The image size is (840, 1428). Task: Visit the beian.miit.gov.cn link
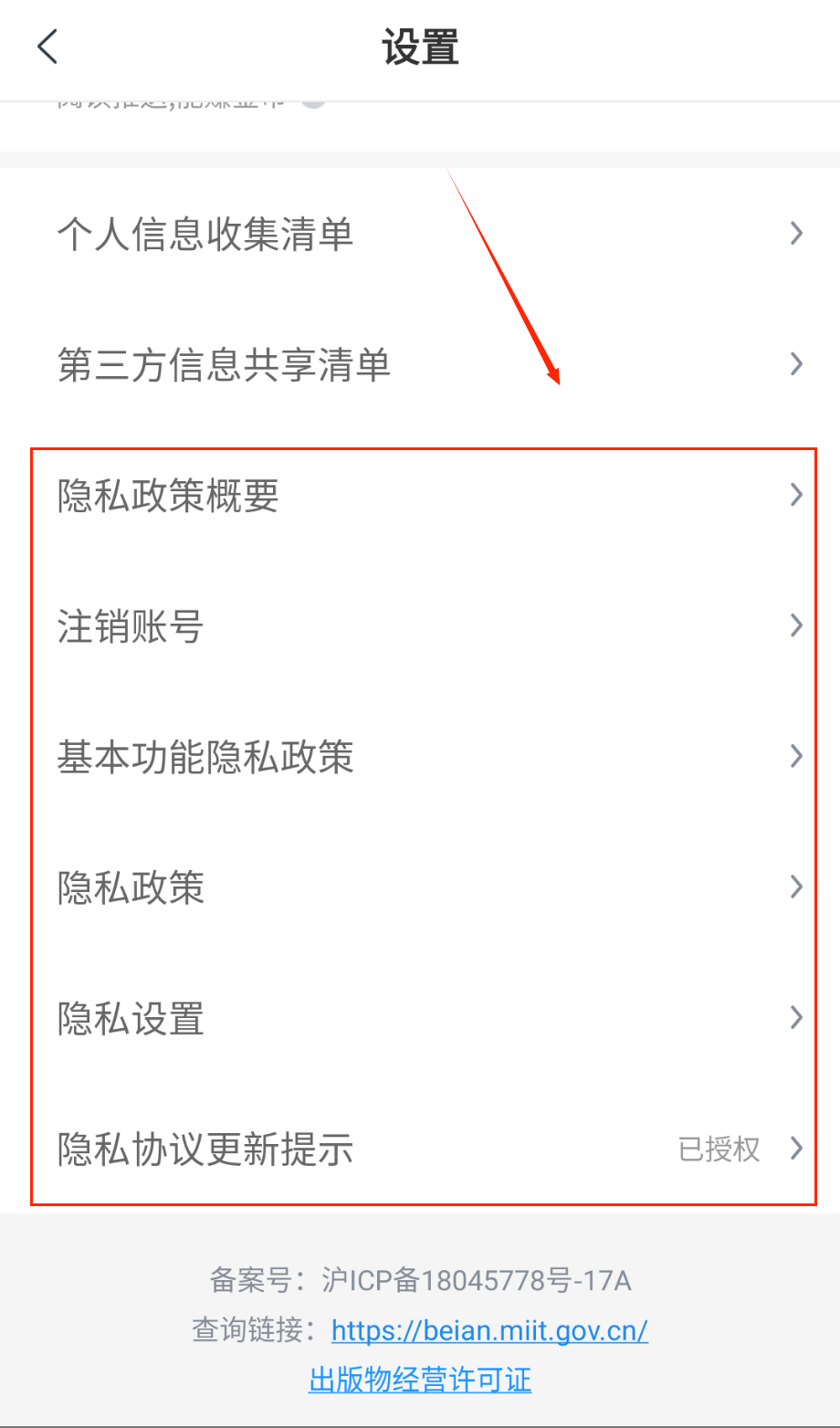[x=489, y=1330]
